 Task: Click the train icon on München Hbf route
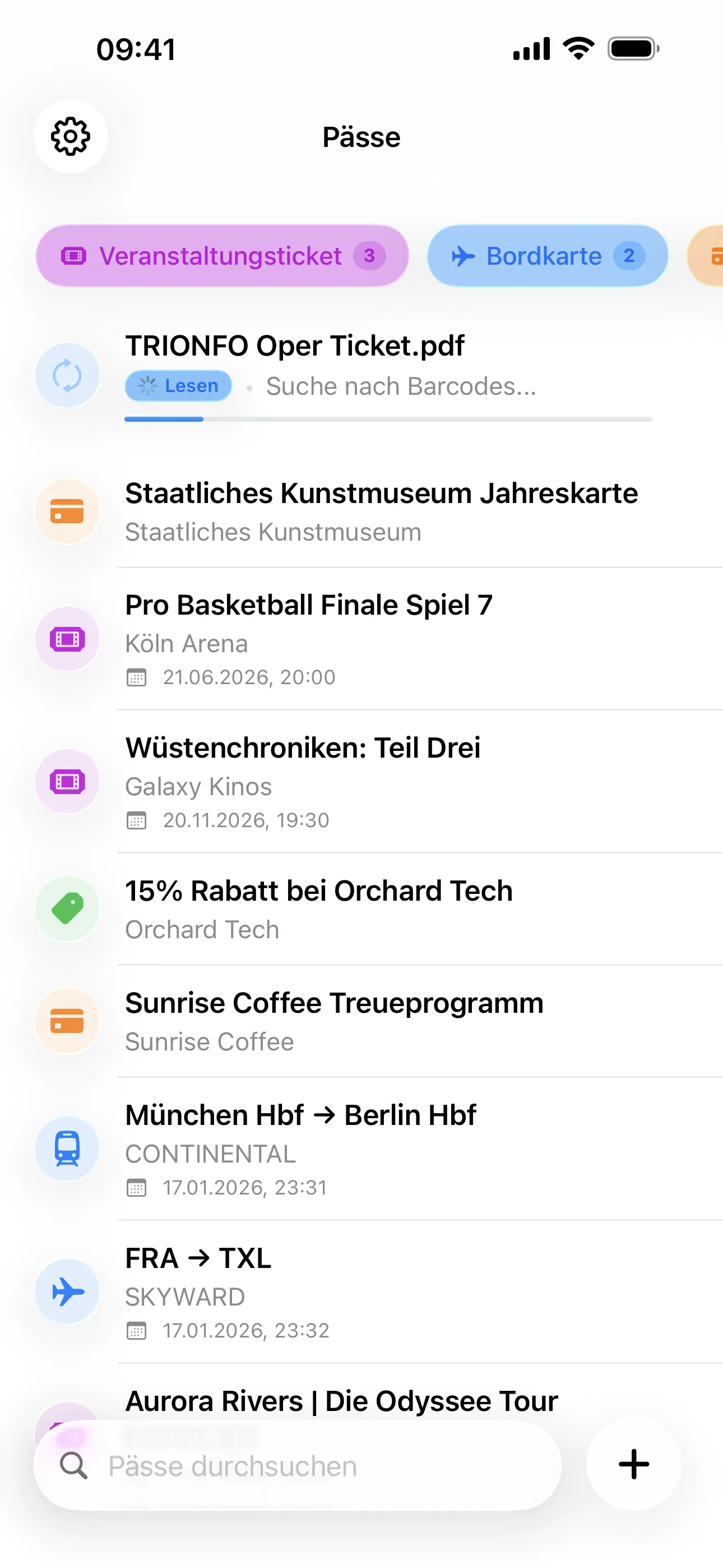tap(67, 1148)
